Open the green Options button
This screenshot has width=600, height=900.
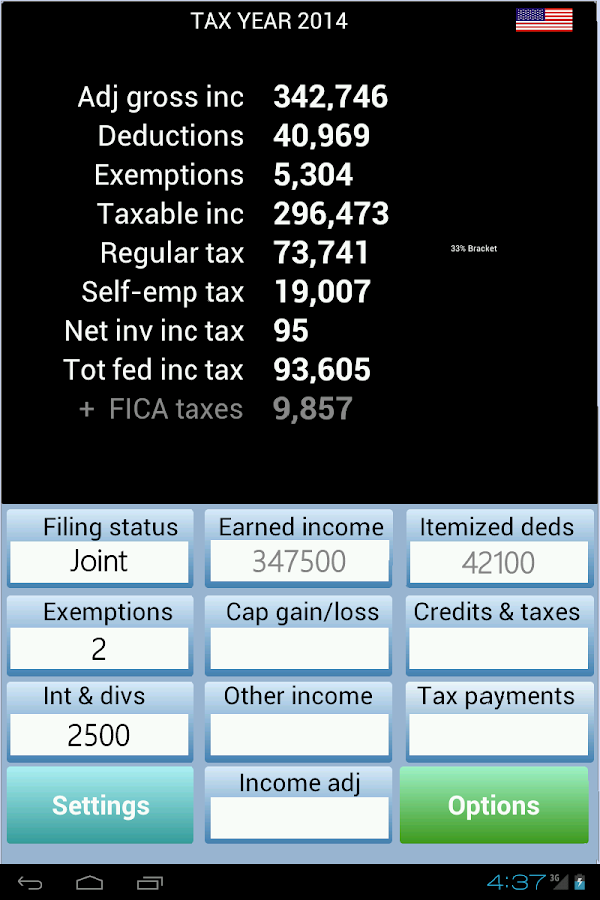pos(494,806)
